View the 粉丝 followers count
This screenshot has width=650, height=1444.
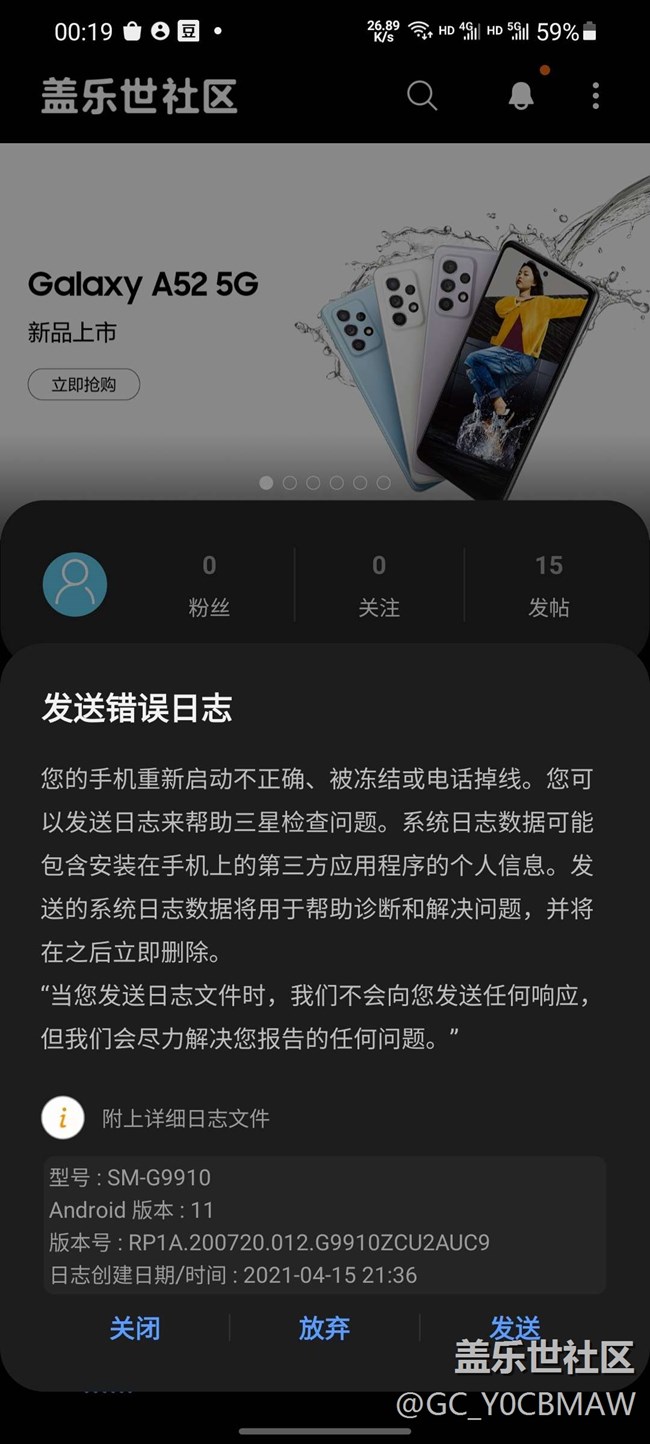(x=209, y=585)
